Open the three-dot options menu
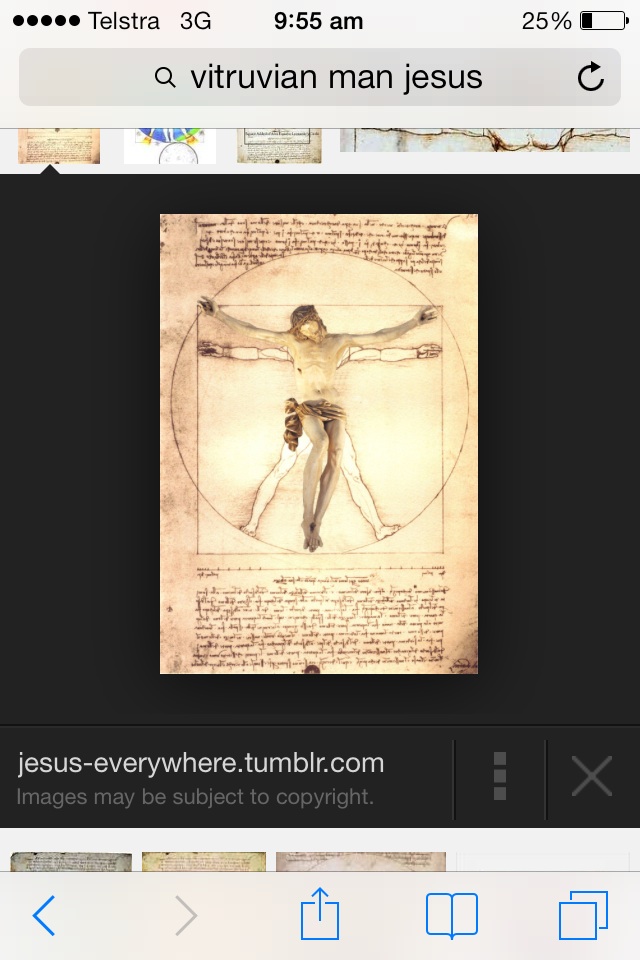 500,776
